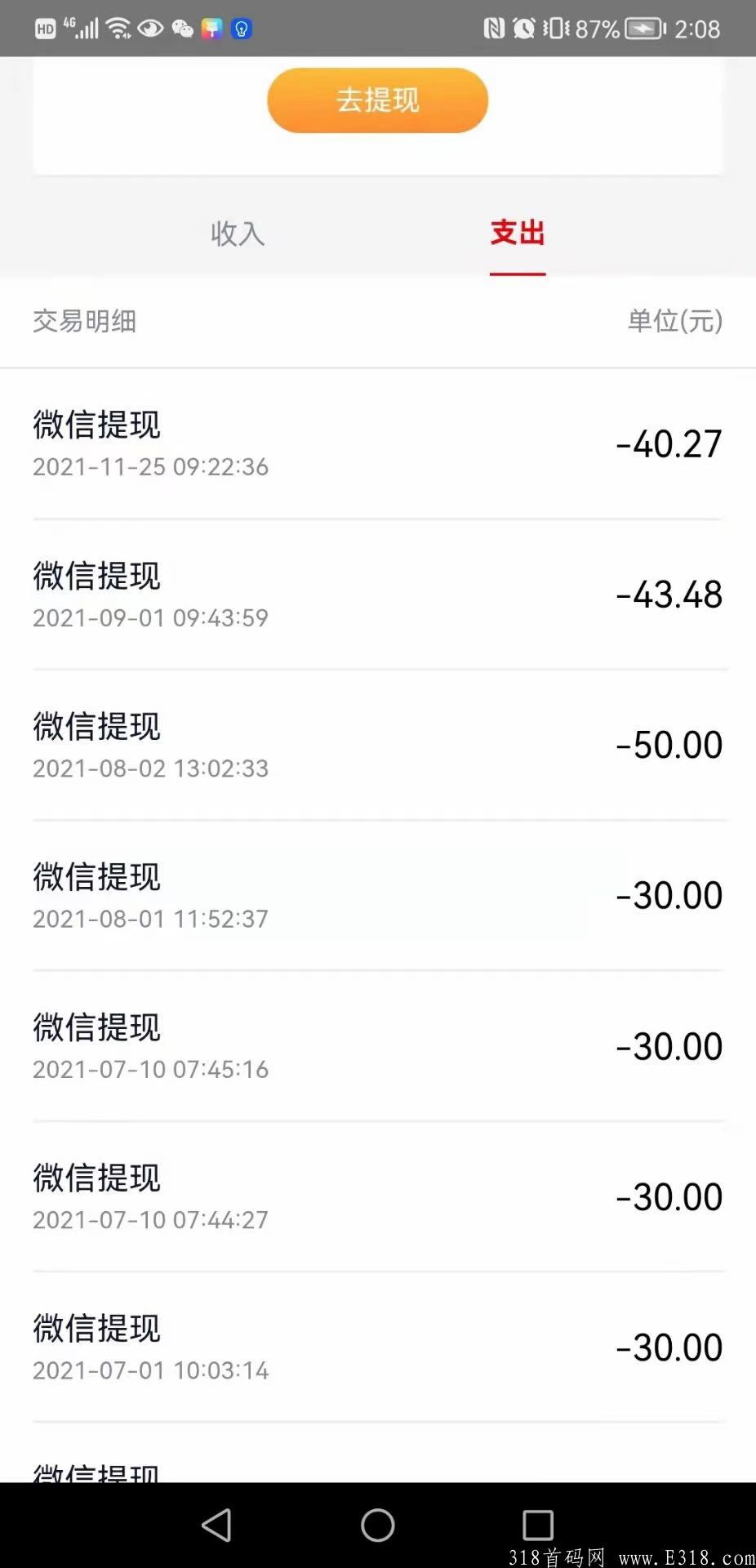Viewport: 756px width, 1568px height.
Task: Select the 2021-09-01 withdrawal entry
Action: tap(377, 595)
